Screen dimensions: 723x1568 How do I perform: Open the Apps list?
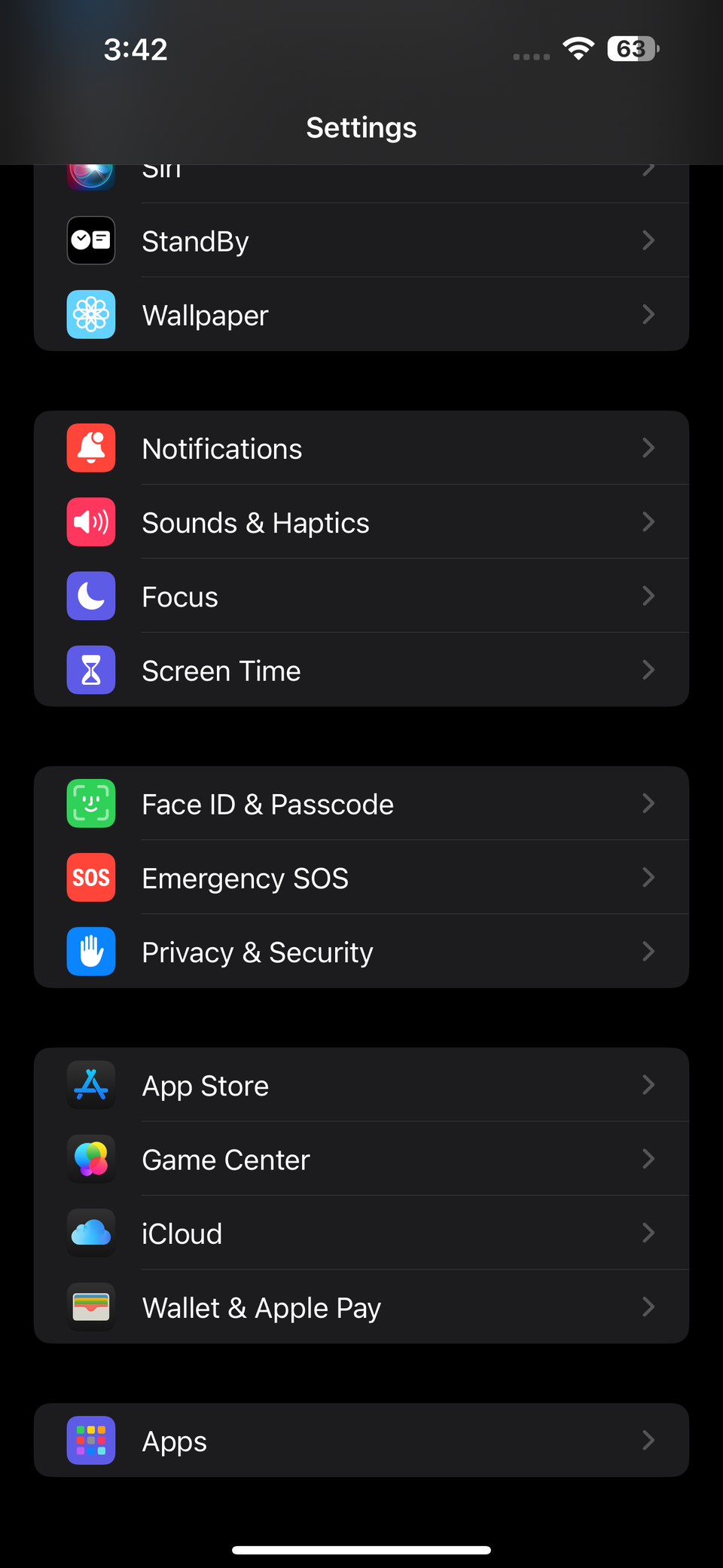361,1441
